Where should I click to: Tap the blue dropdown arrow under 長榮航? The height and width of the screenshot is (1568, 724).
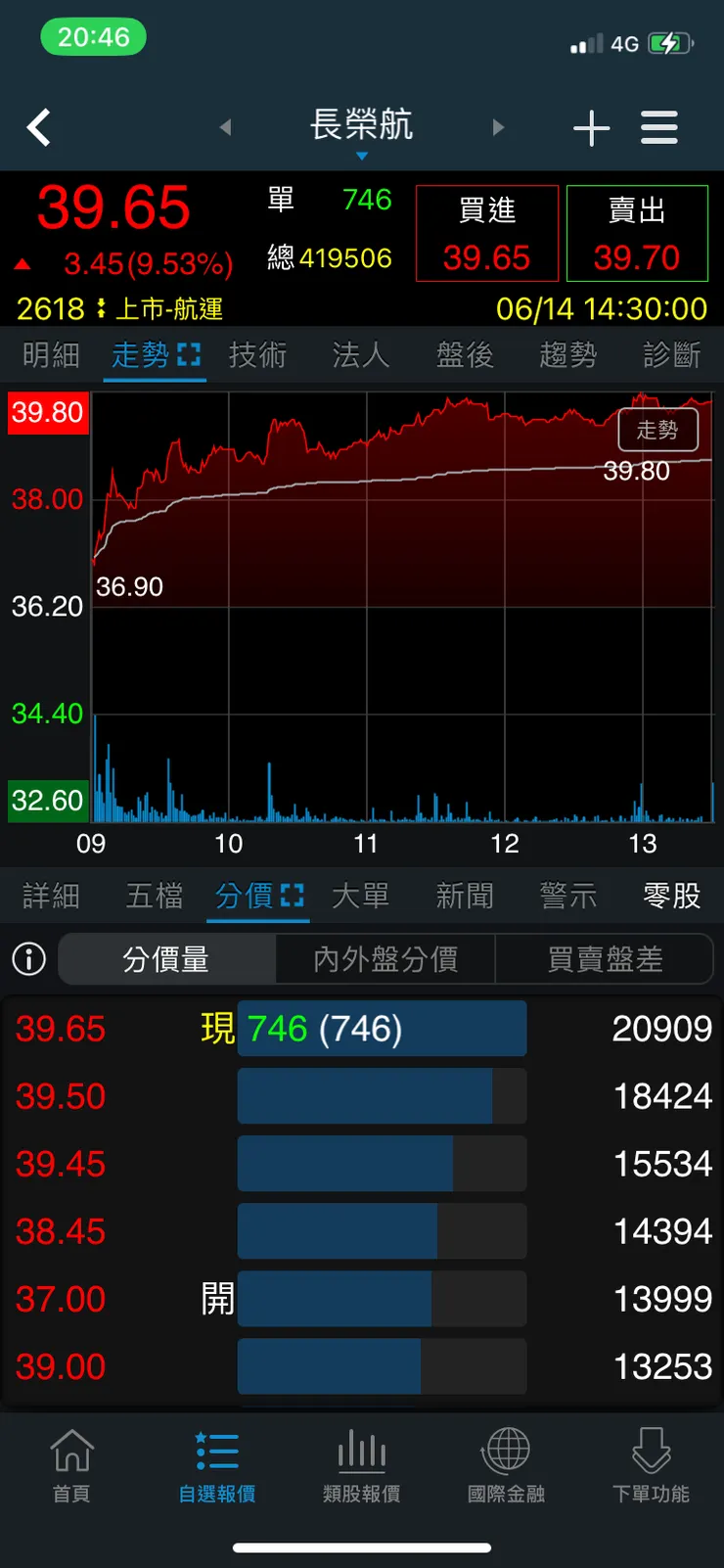[362, 155]
